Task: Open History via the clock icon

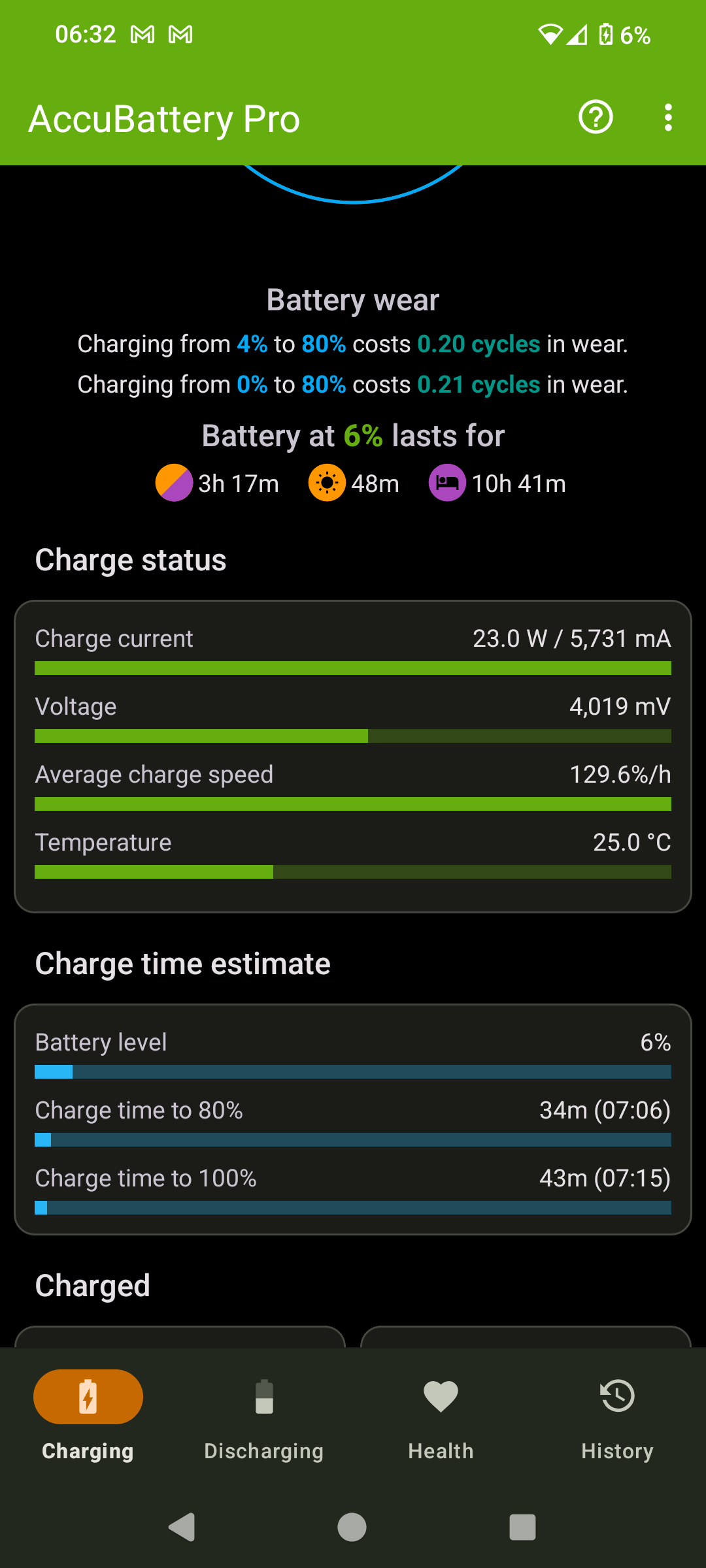Action: pyautogui.click(x=616, y=1396)
